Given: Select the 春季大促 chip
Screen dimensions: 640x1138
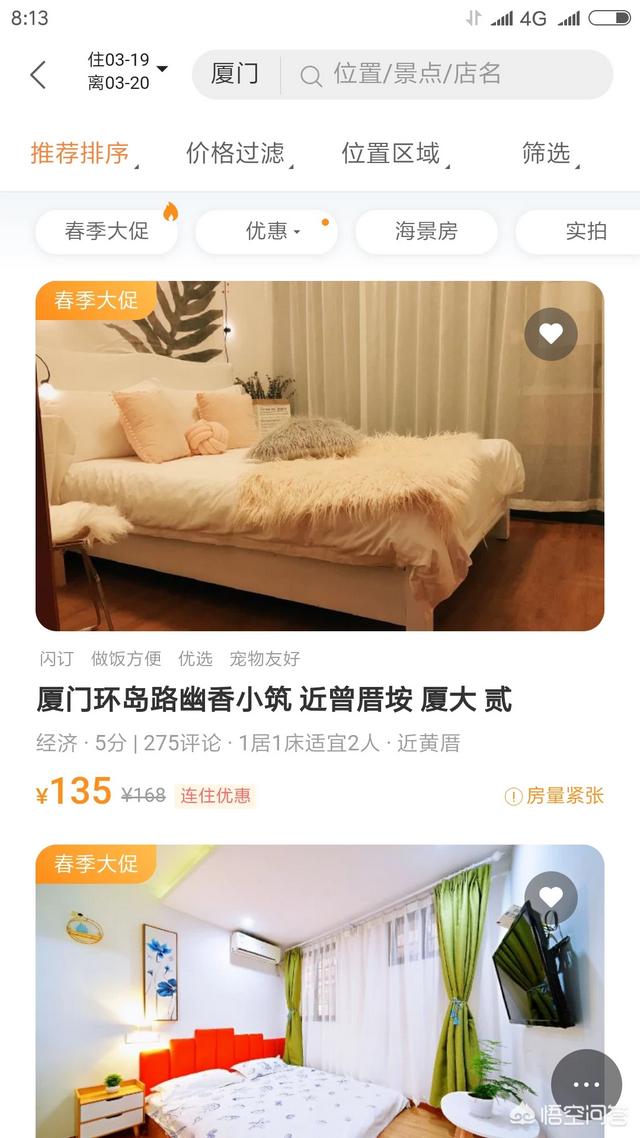Looking at the screenshot, I should click(x=106, y=231).
